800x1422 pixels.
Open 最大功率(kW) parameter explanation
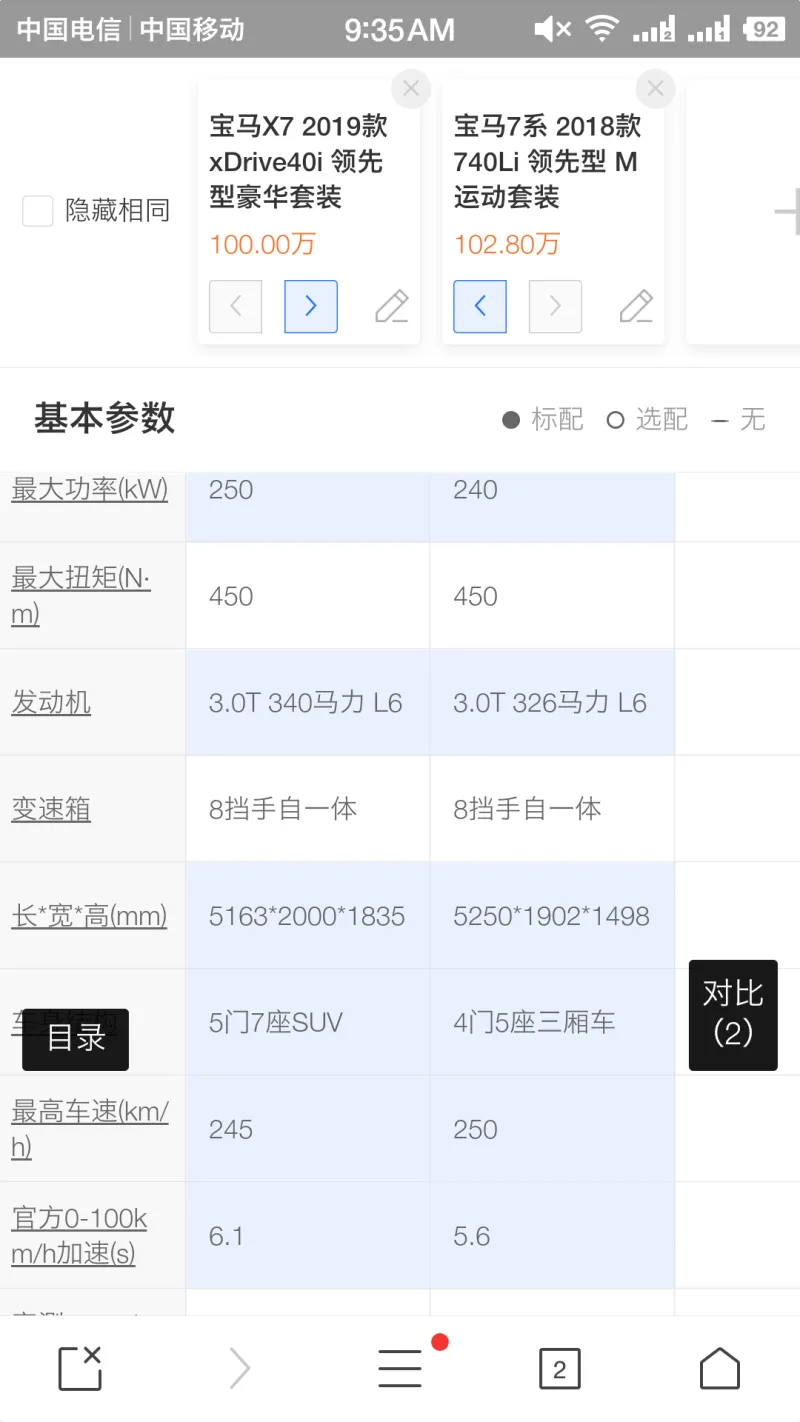tap(90, 490)
